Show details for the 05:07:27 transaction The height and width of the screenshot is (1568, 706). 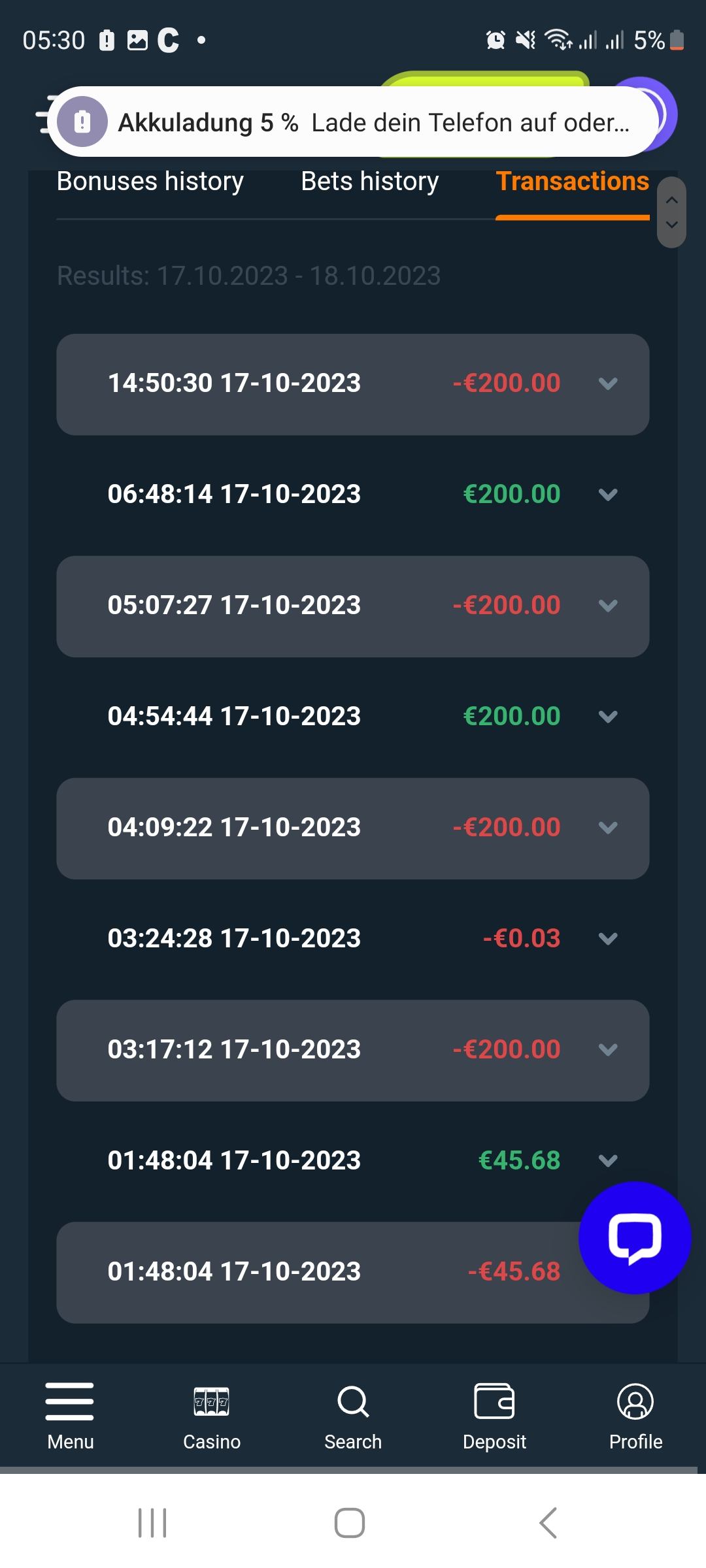pos(608,606)
